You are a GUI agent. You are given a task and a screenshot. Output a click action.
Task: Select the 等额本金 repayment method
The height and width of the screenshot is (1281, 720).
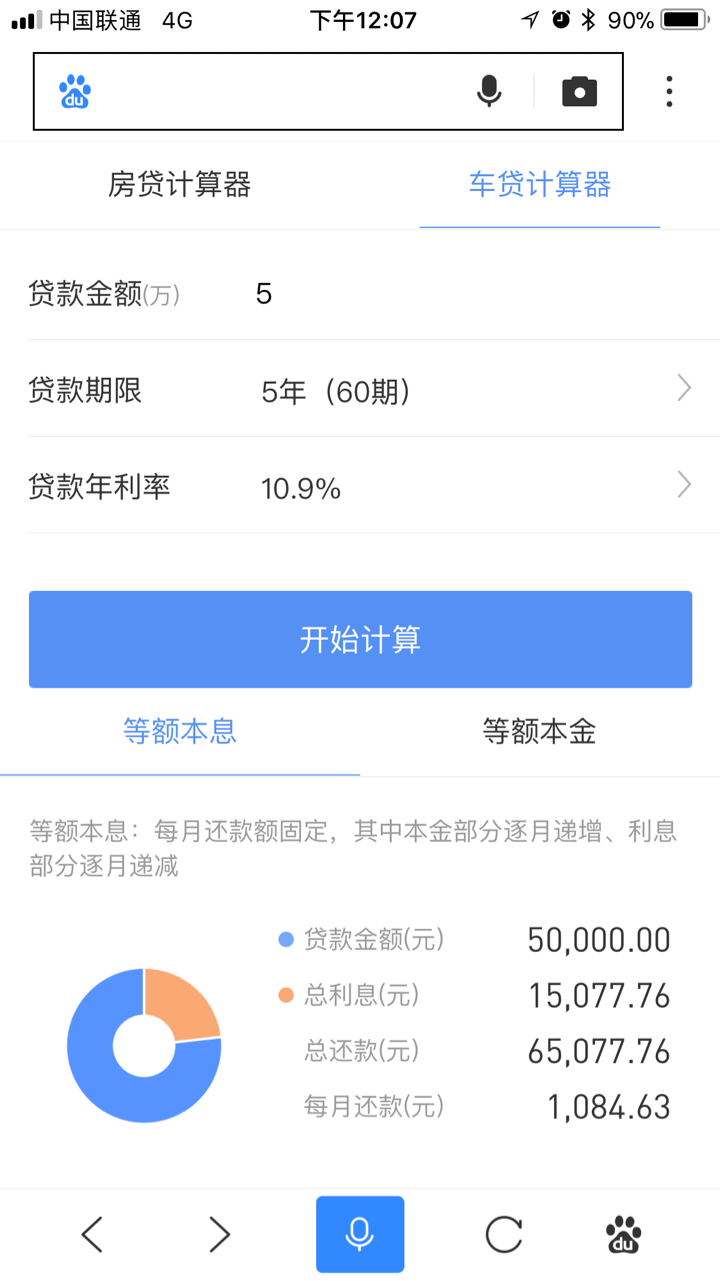(x=540, y=732)
